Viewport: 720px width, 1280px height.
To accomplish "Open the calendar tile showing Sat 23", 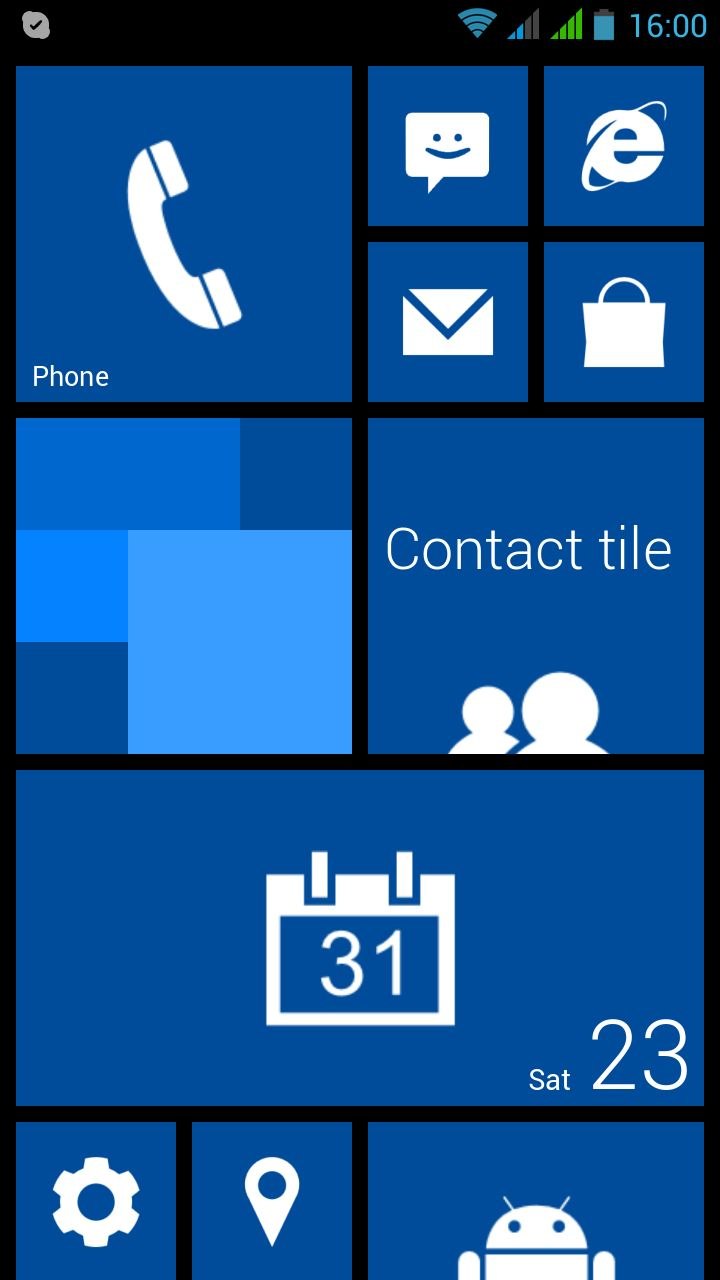I will (360, 938).
